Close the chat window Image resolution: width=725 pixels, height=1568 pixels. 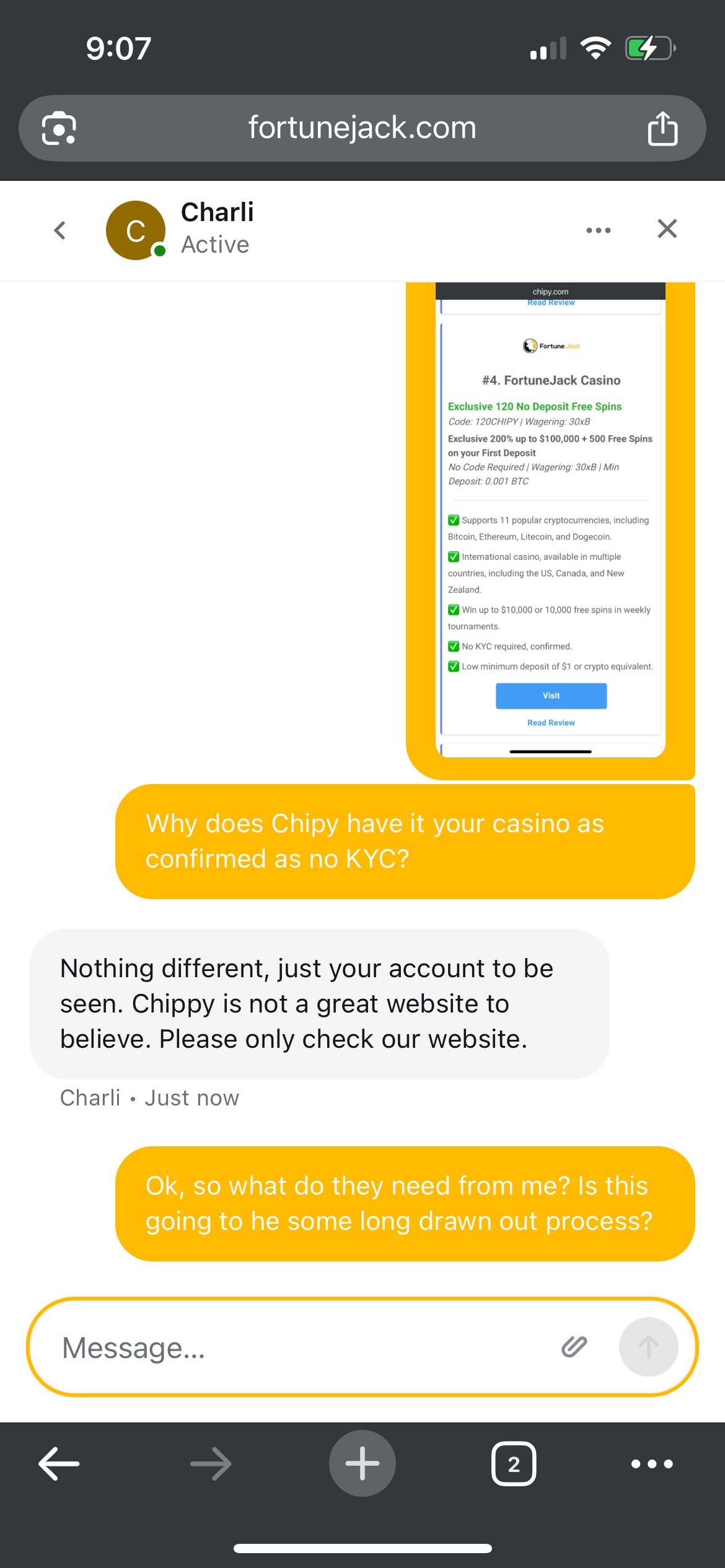click(667, 229)
